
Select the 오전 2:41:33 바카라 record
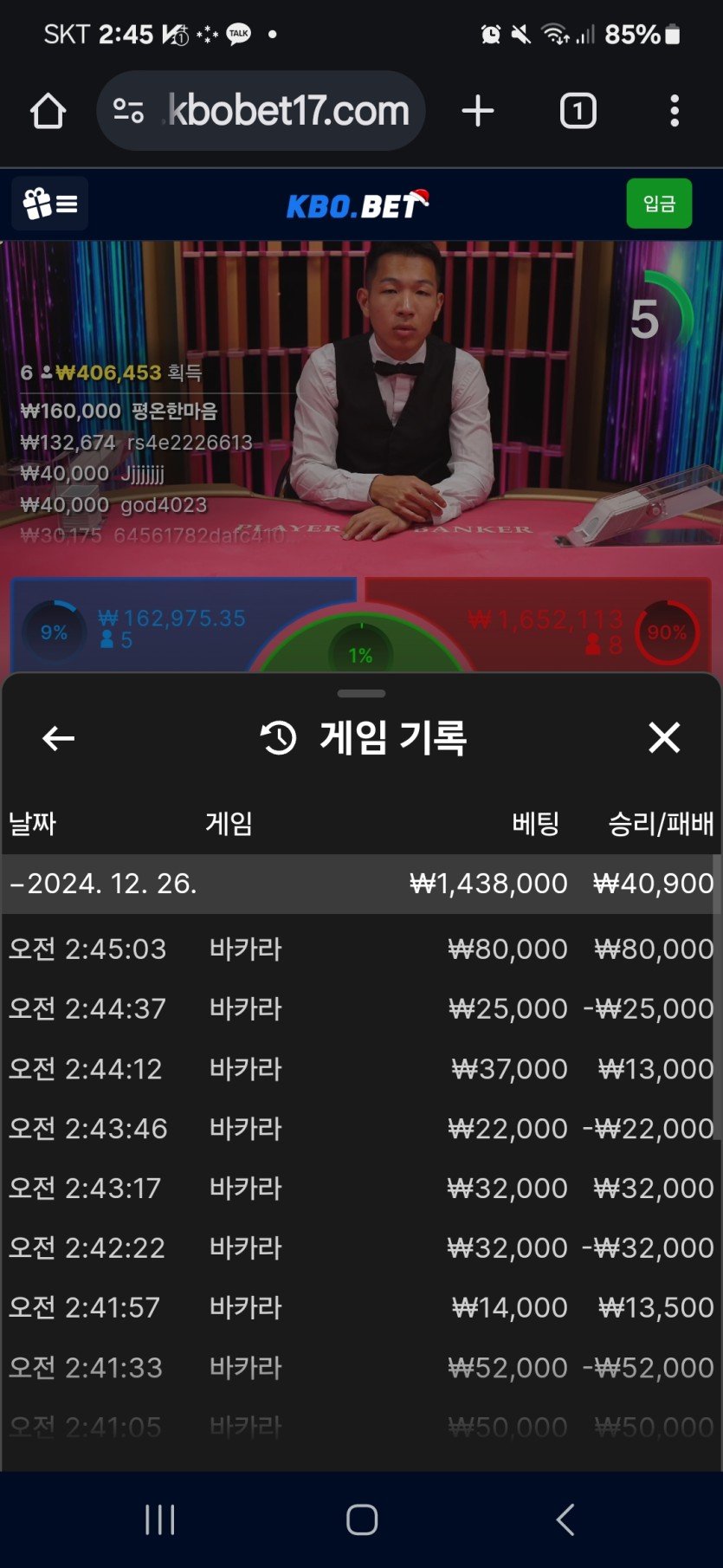pos(360,1367)
